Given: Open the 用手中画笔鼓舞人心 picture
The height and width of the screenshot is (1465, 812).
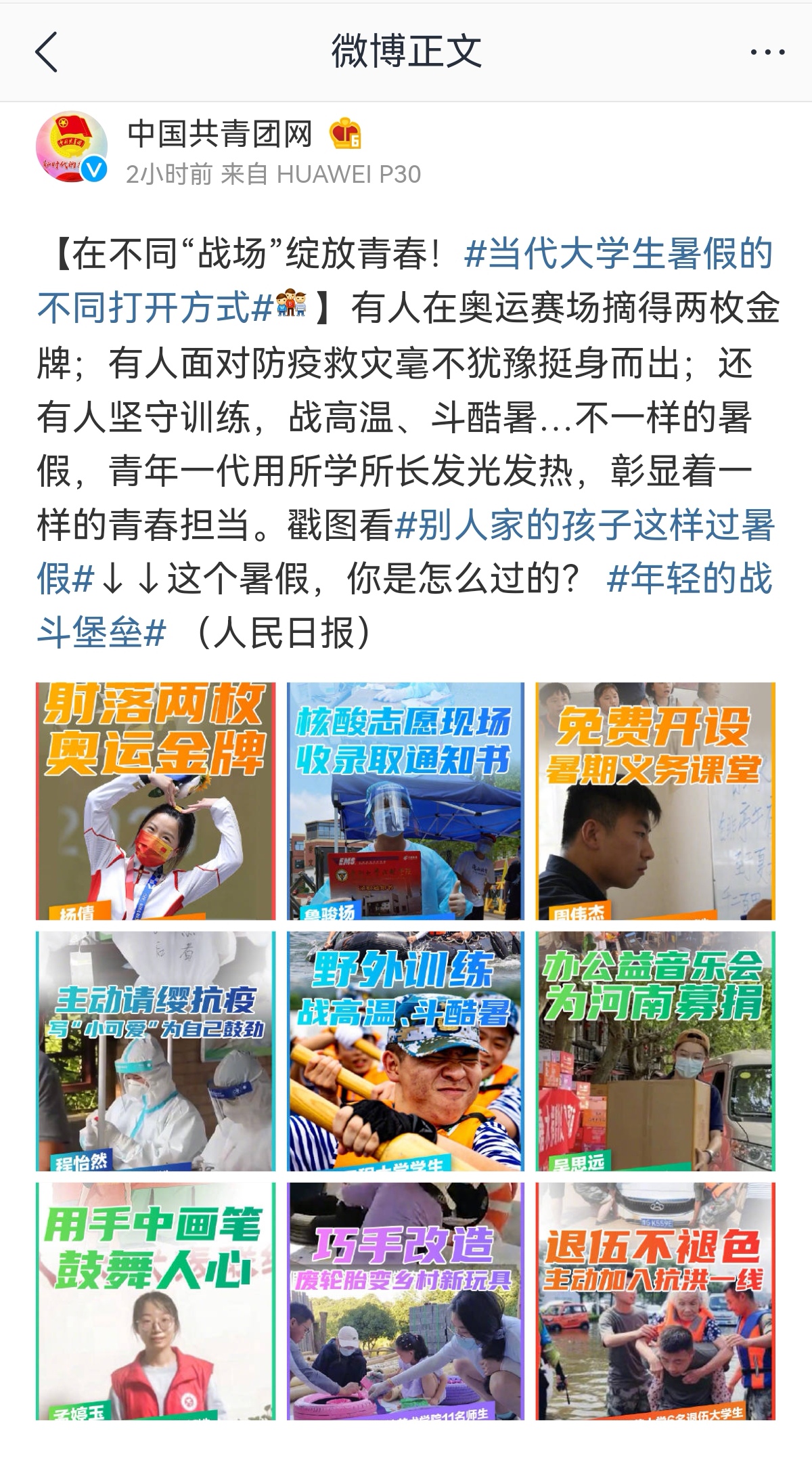Looking at the screenshot, I should tap(156, 1301).
